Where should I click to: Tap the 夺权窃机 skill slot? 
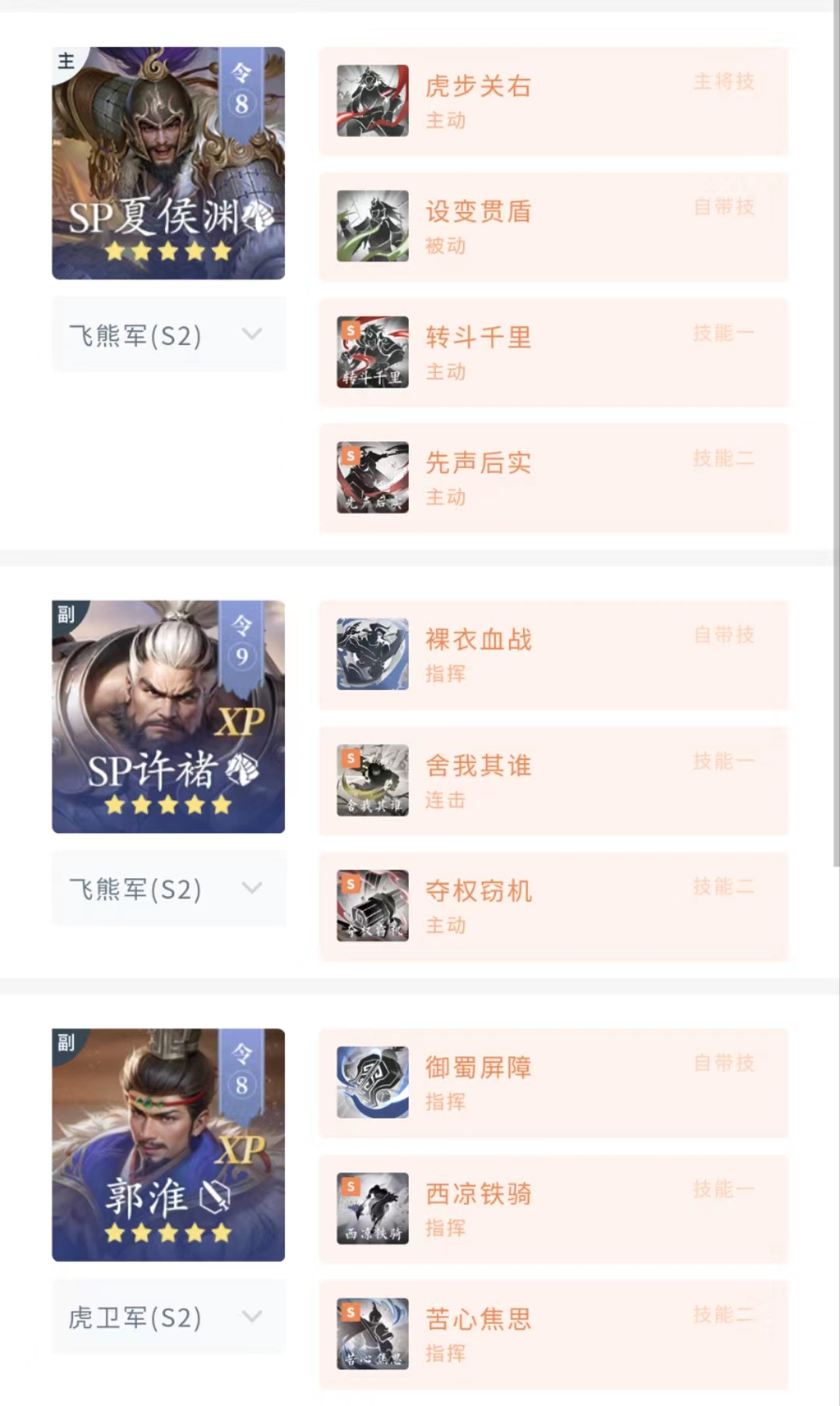tap(554, 906)
